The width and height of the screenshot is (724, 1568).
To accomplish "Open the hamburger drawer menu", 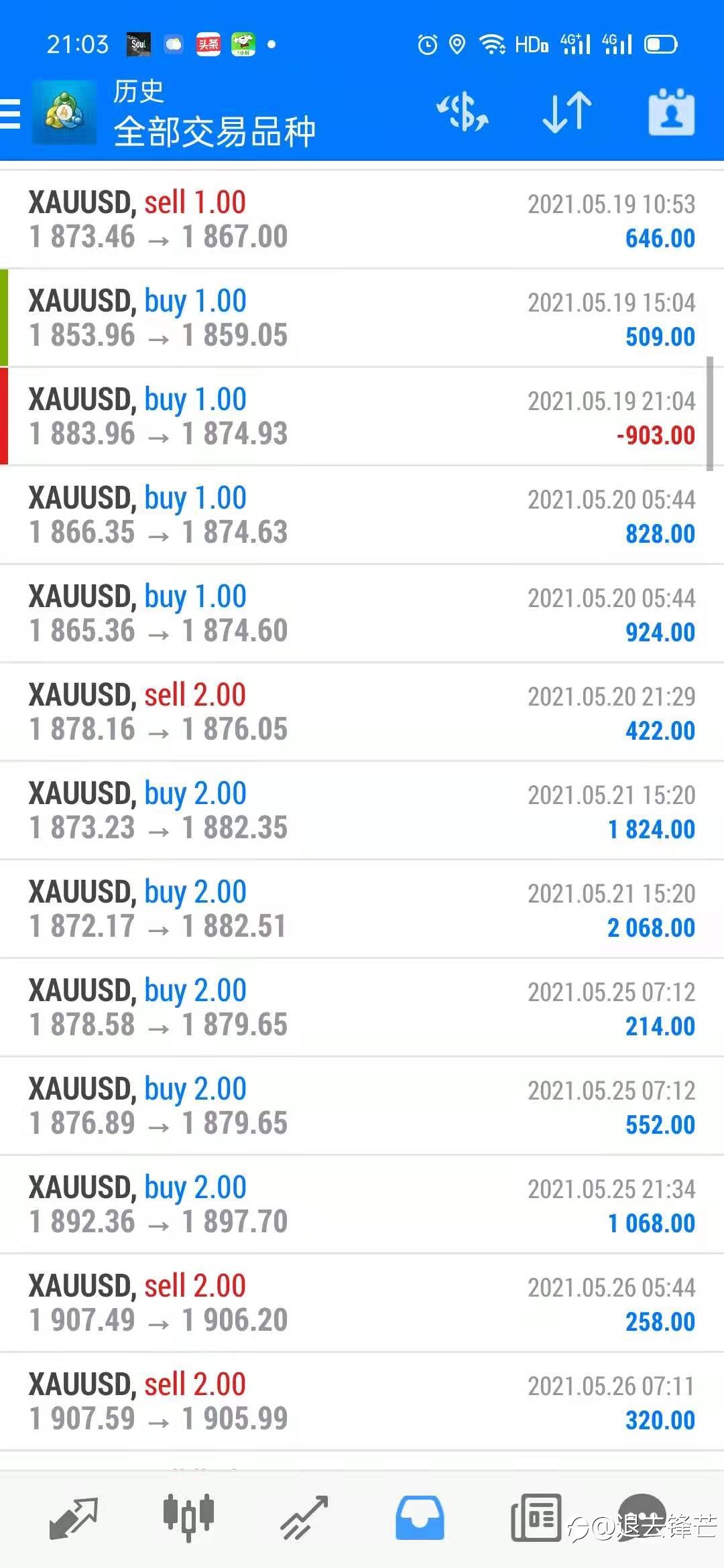I will coord(10,113).
